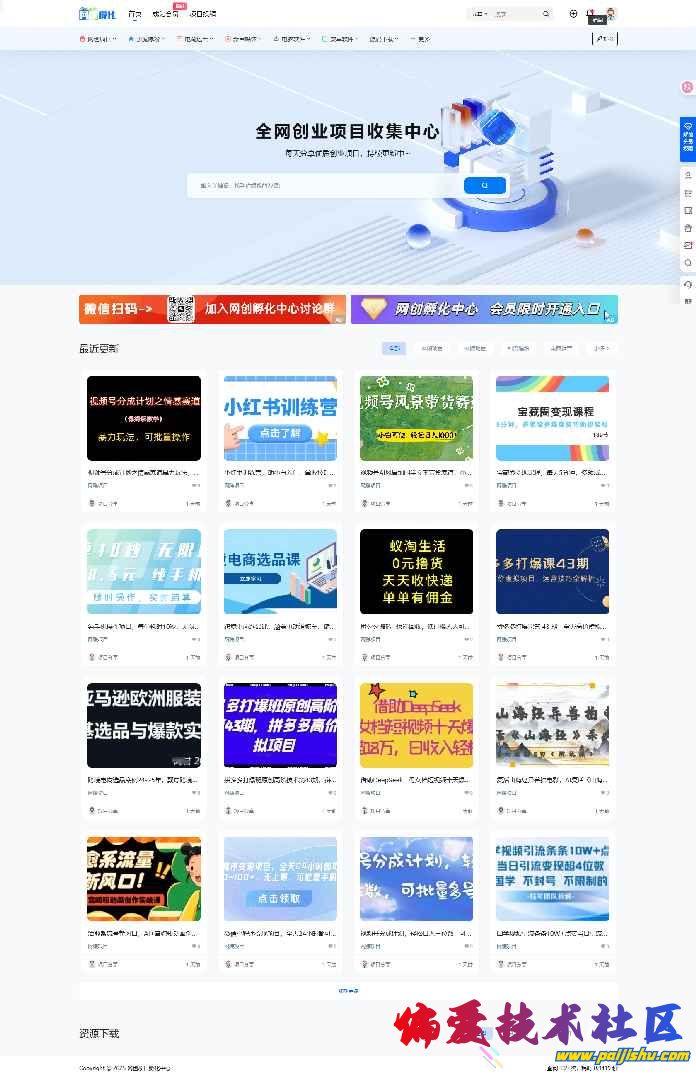Open the 加入网创孵化中心讨论群 banner
This screenshot has height=1080, width=696.
tap(212, 309)
